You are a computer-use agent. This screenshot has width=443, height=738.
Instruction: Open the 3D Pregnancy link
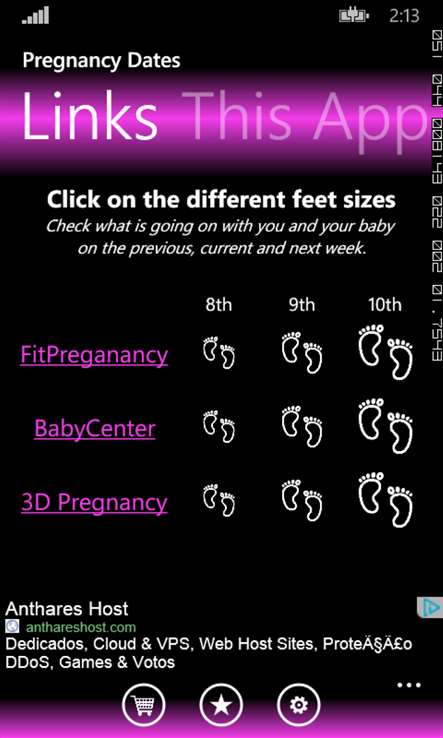point(94,502)
